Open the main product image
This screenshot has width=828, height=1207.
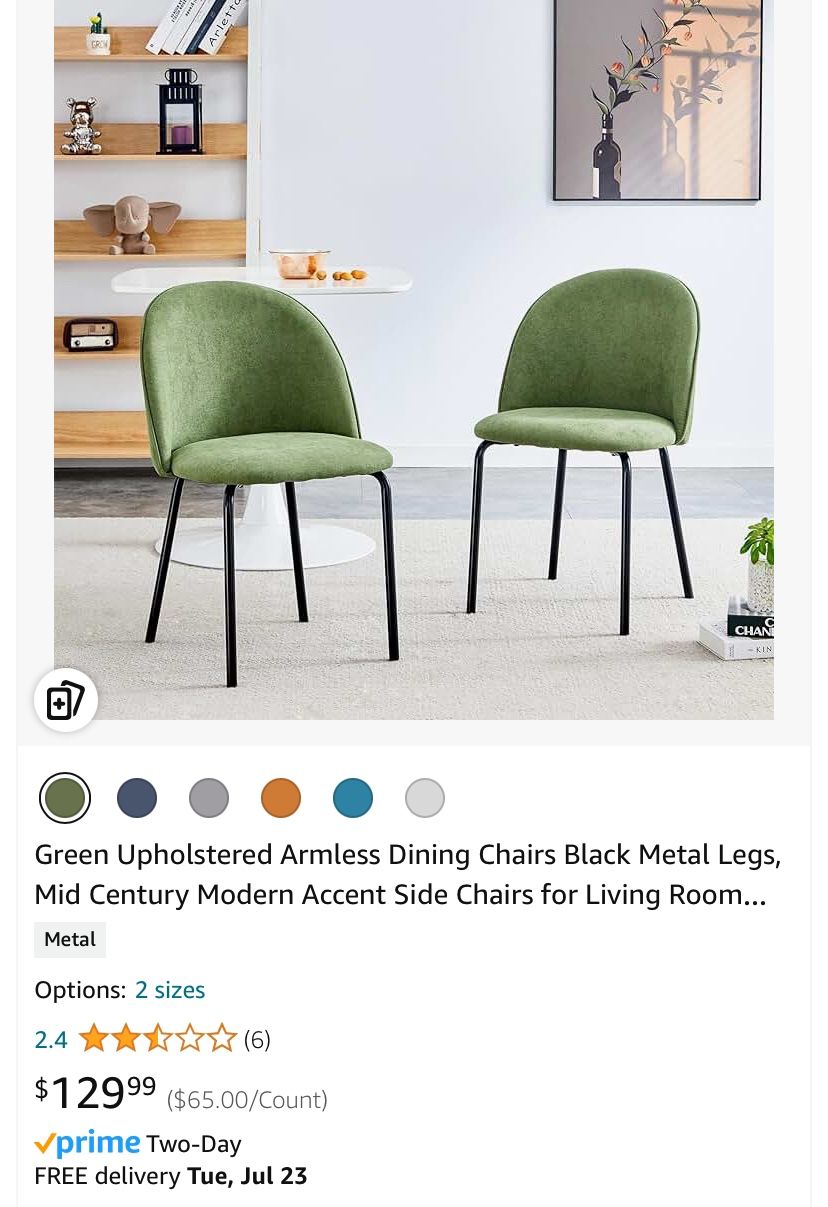[x=414, y=360]
